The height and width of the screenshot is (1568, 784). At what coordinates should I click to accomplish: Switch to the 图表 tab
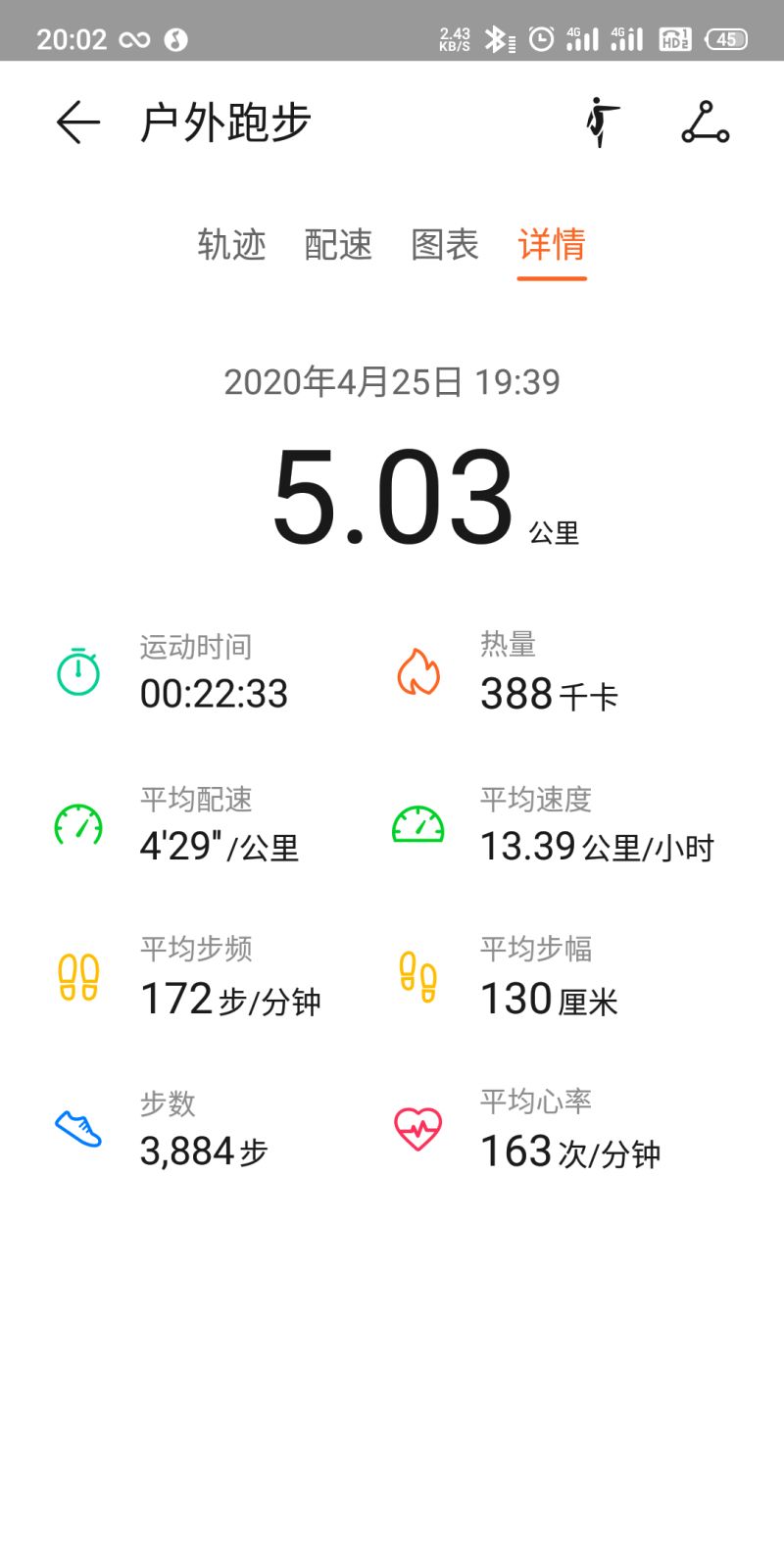[x=446, y=245]
